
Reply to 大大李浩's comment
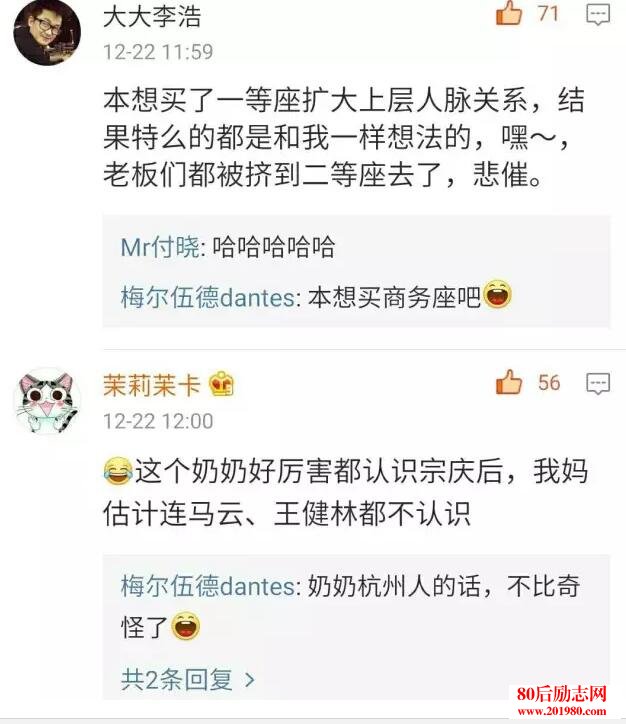[598, 14]
